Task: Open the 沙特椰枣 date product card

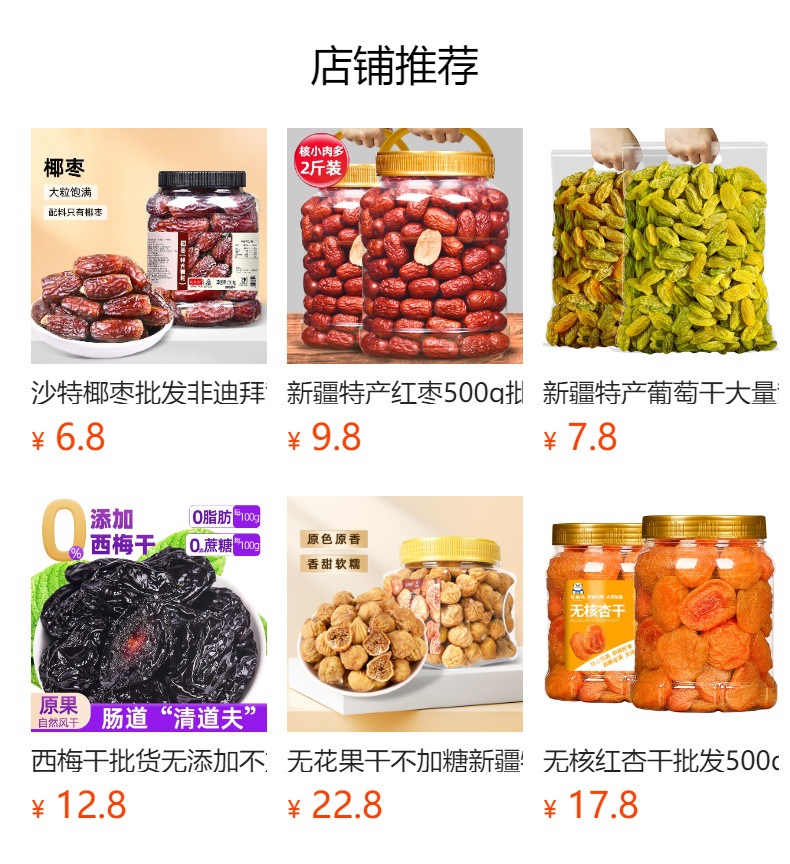Action: (149, 246)
